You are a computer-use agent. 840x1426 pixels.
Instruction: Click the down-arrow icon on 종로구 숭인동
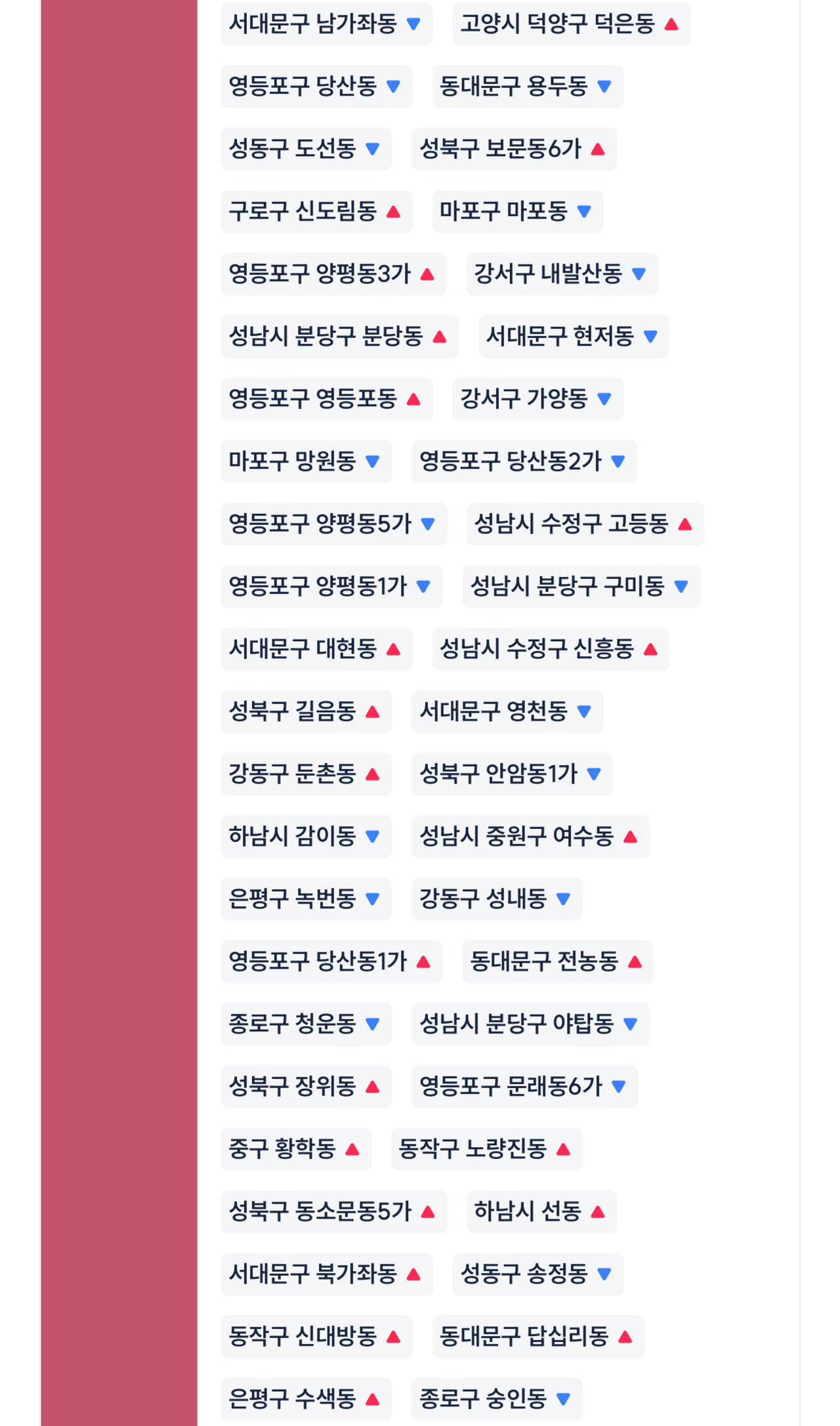[x=561, y=1400]
